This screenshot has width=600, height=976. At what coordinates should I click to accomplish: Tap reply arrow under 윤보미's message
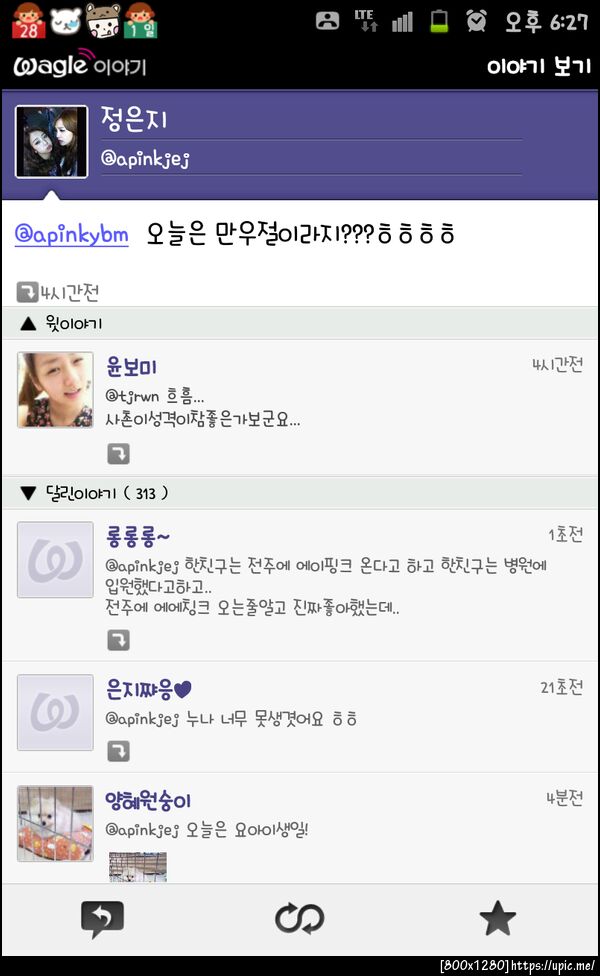click(118, 454)
